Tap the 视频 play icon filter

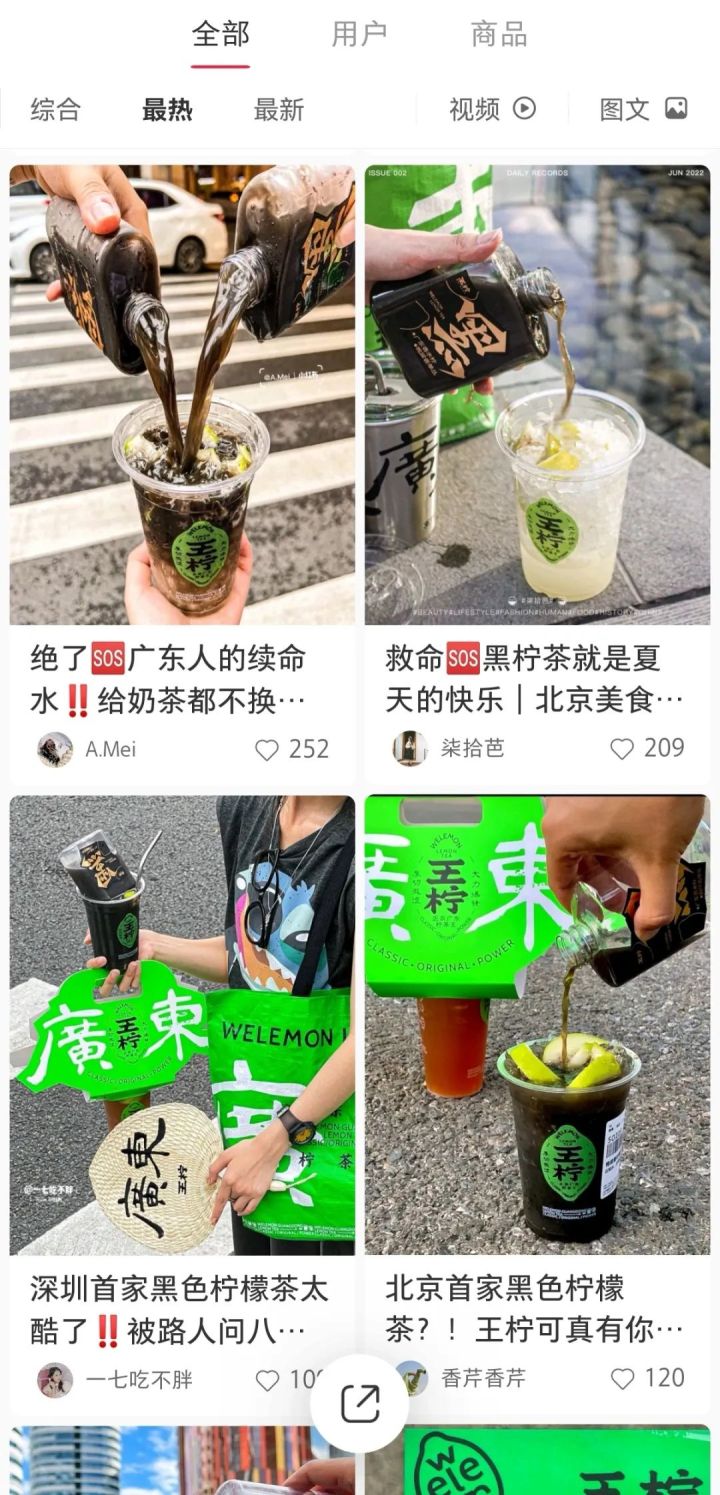(523, 110)
